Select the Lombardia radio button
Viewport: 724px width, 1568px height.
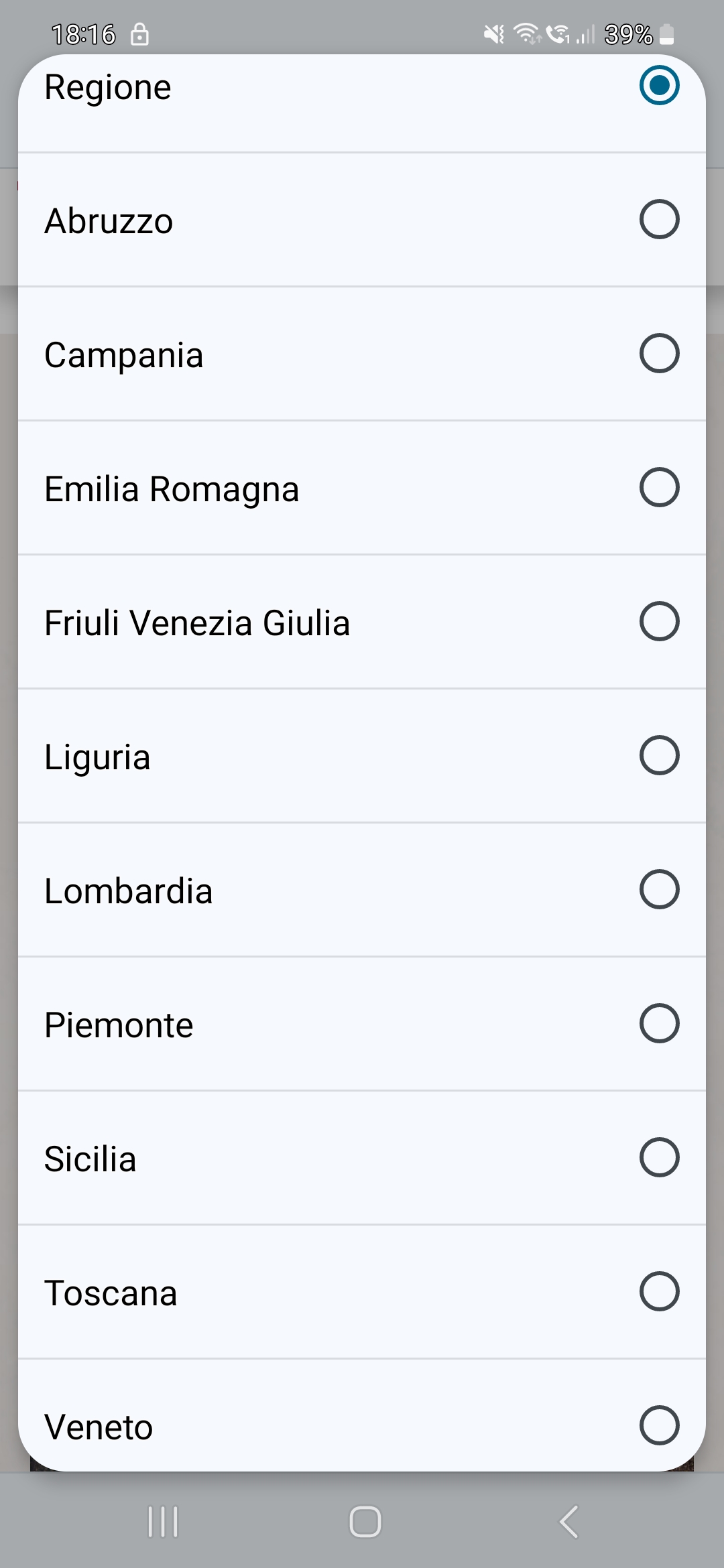click(x=660, y=889)
